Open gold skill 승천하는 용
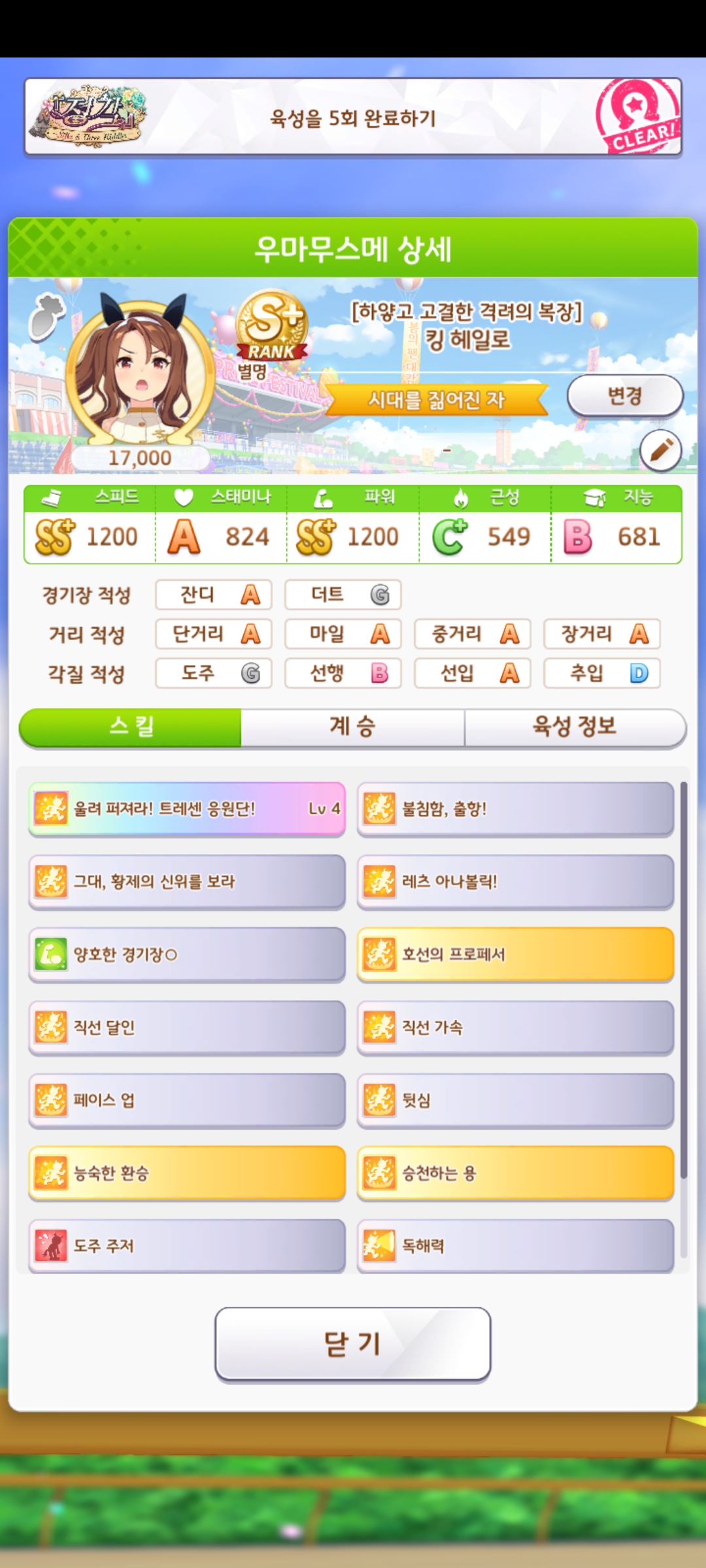This screenshot has height=1568, width=706. tap(515, 1173)
